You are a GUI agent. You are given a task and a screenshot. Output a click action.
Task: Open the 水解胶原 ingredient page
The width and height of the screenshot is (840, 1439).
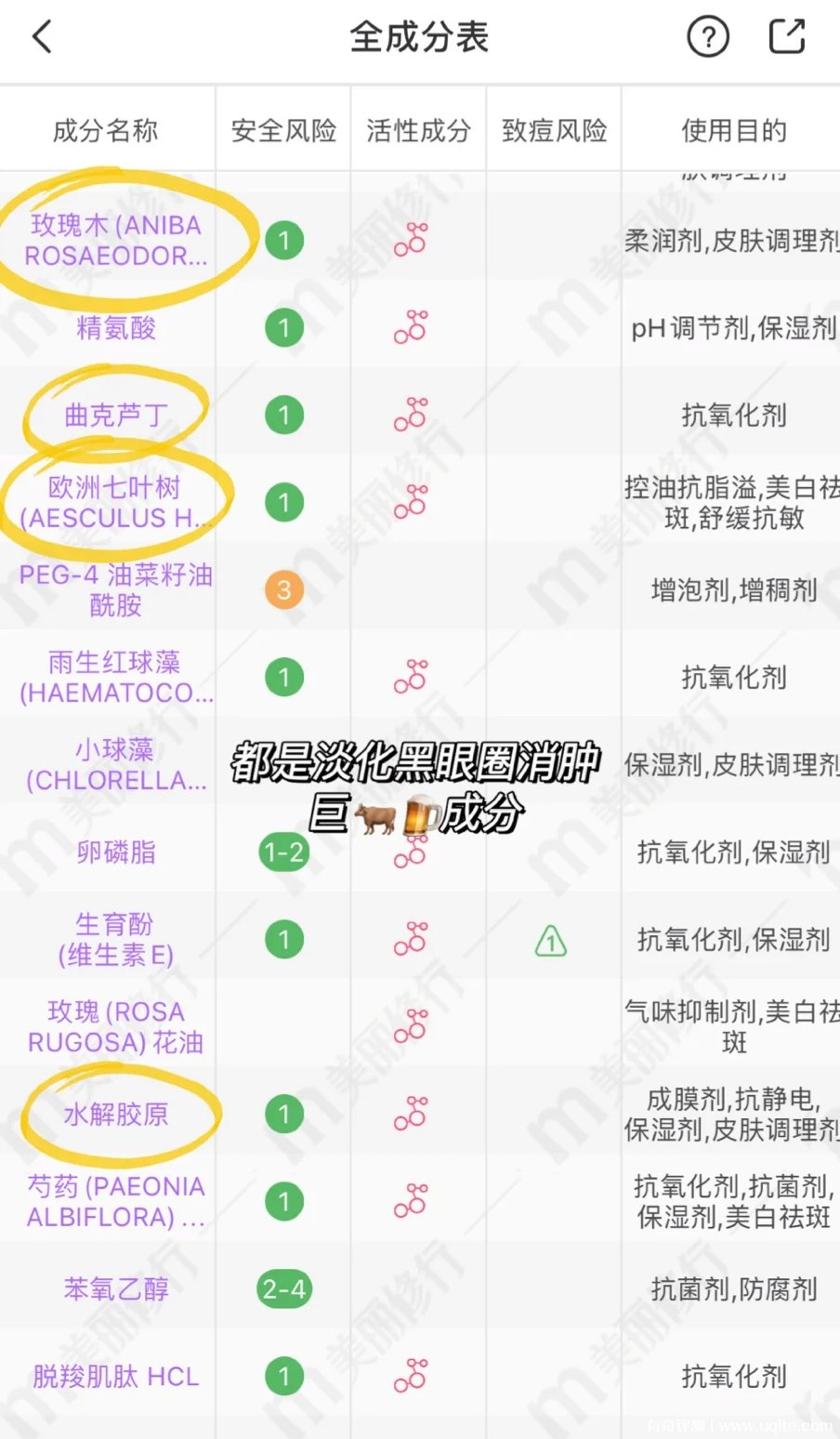(115, 1115)
